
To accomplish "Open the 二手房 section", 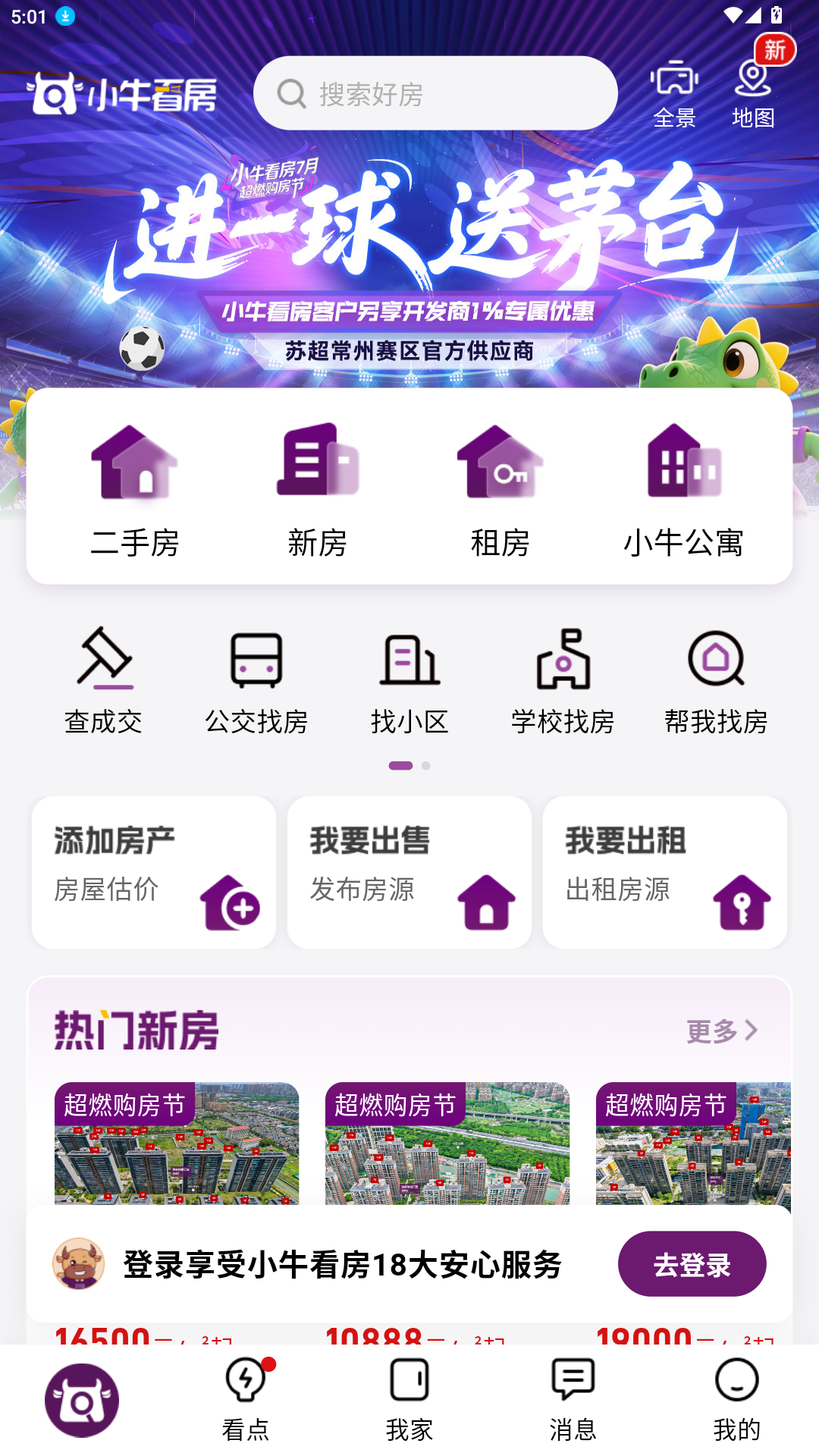I will [x=134, y=489].
